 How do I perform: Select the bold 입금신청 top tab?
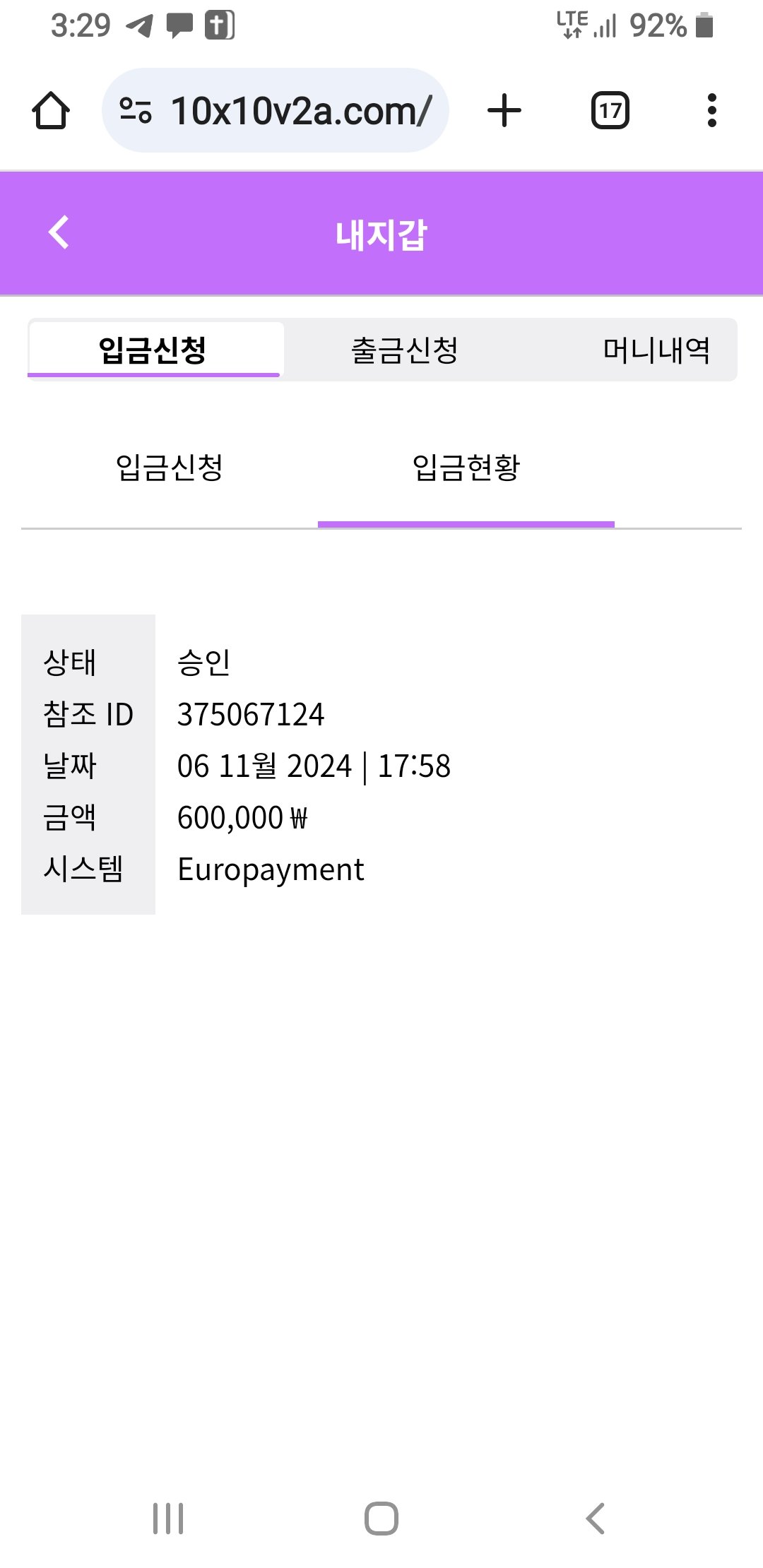pos(153,350)
